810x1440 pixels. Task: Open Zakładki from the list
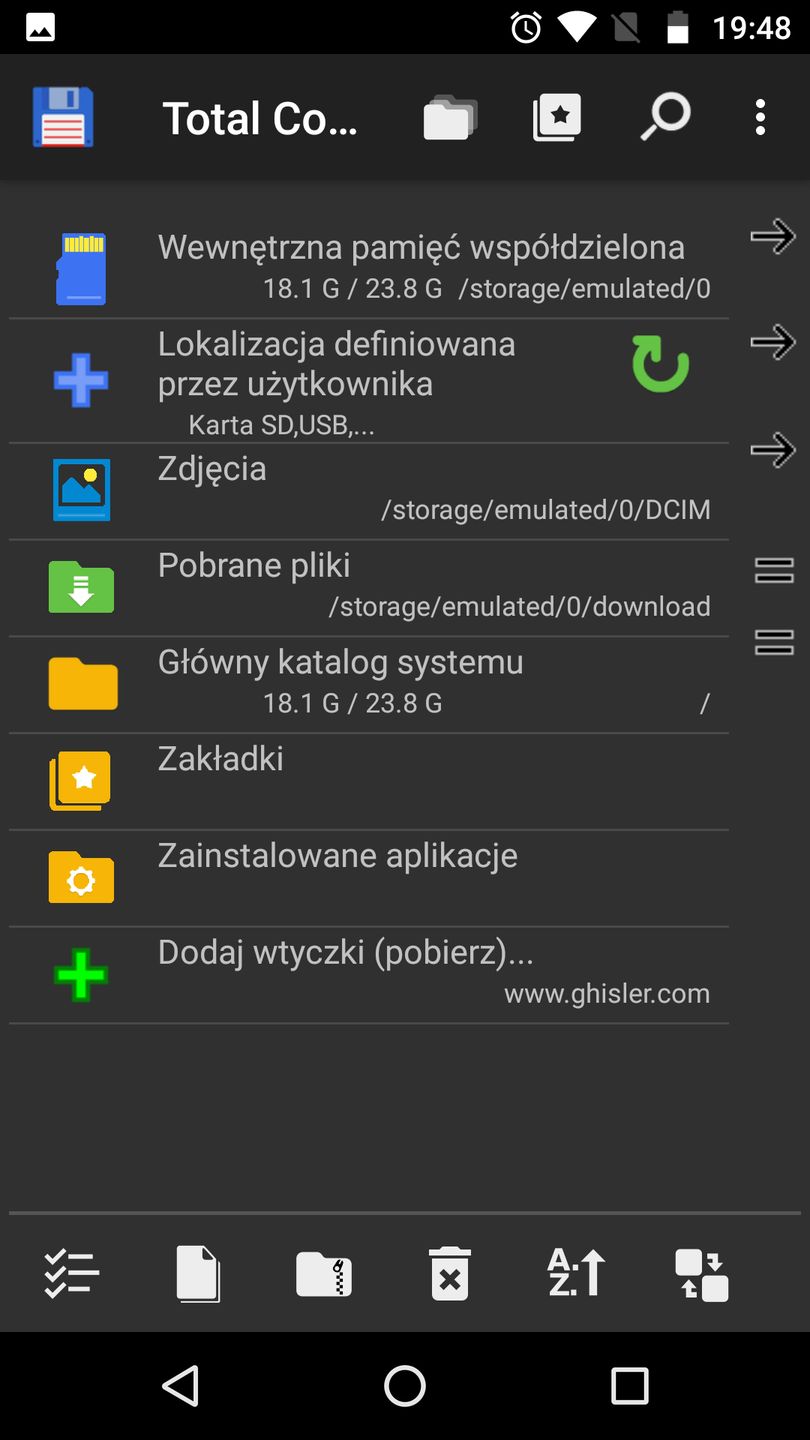(222, 759)
